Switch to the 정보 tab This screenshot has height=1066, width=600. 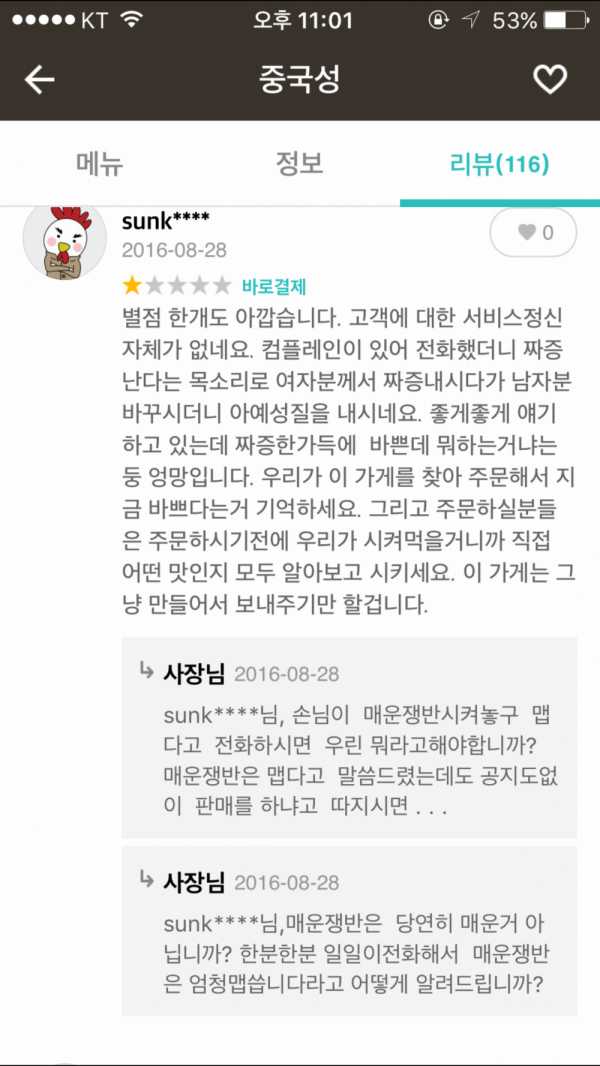[x=299, y=164]
